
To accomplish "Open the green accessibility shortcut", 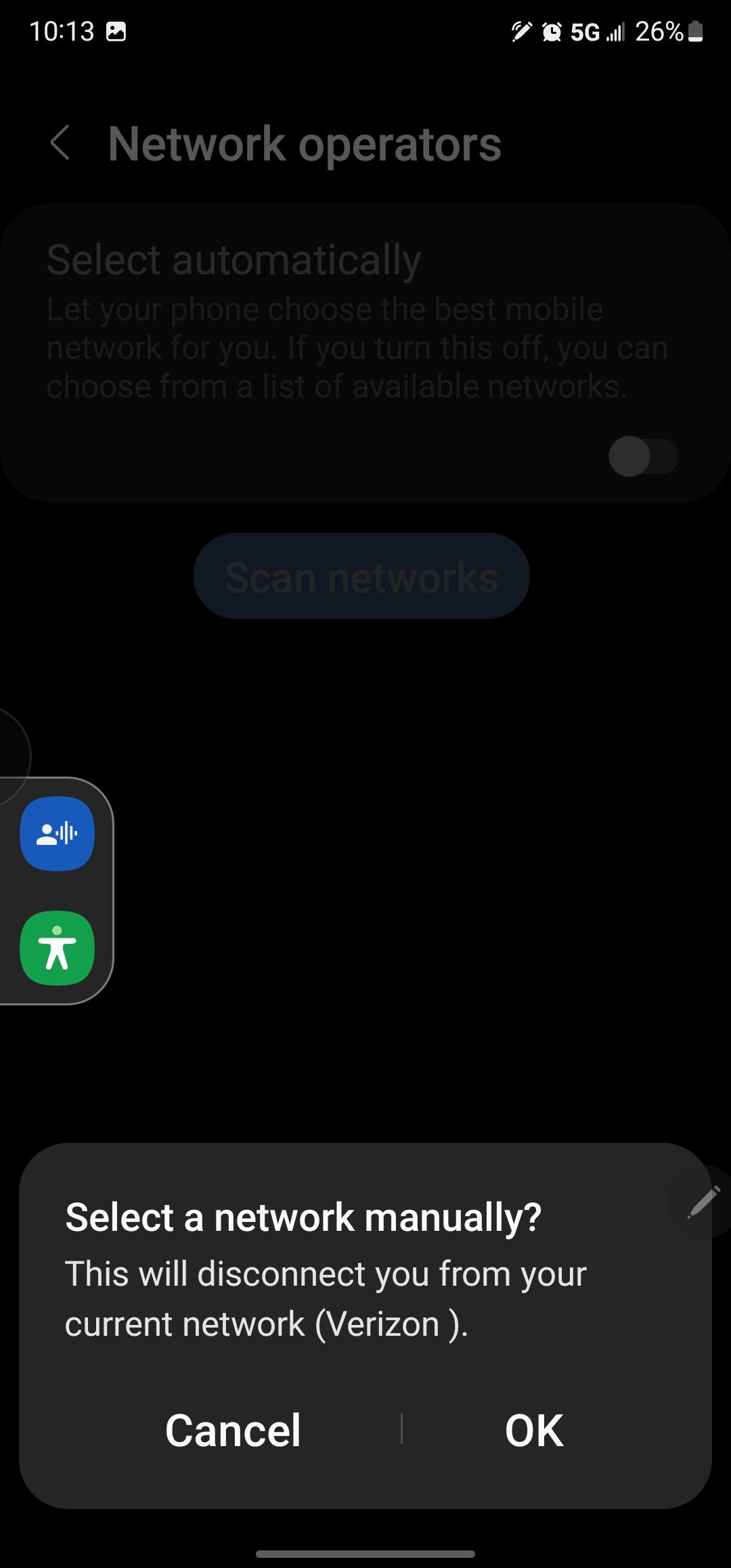I will [58, 948].
